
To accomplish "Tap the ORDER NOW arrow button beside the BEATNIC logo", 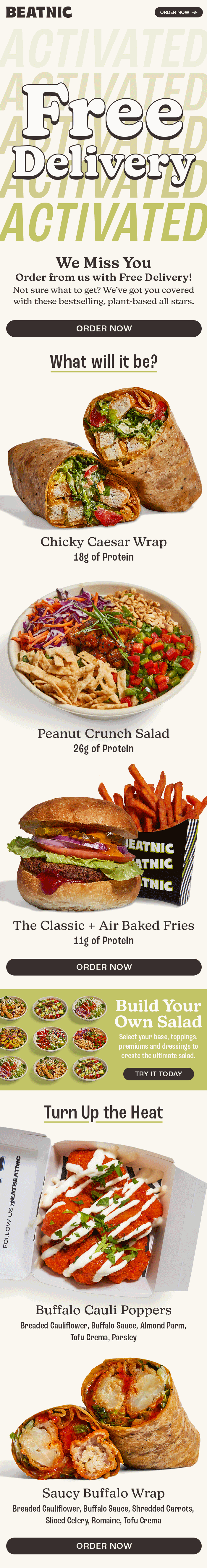I will 178,12.
